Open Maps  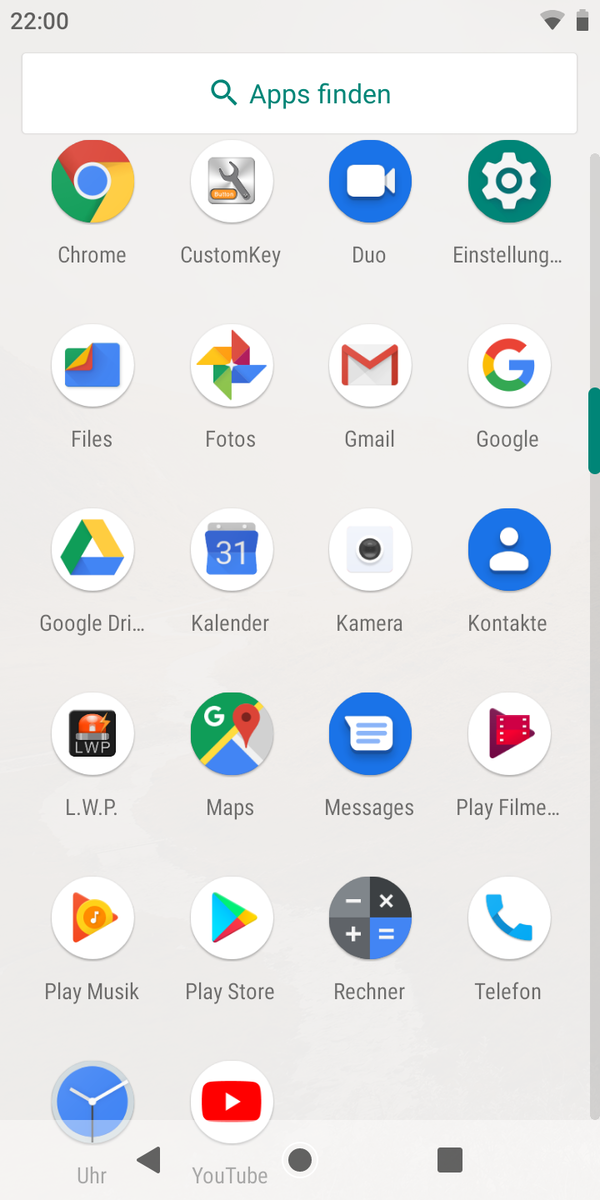click(x=231, y=734)
